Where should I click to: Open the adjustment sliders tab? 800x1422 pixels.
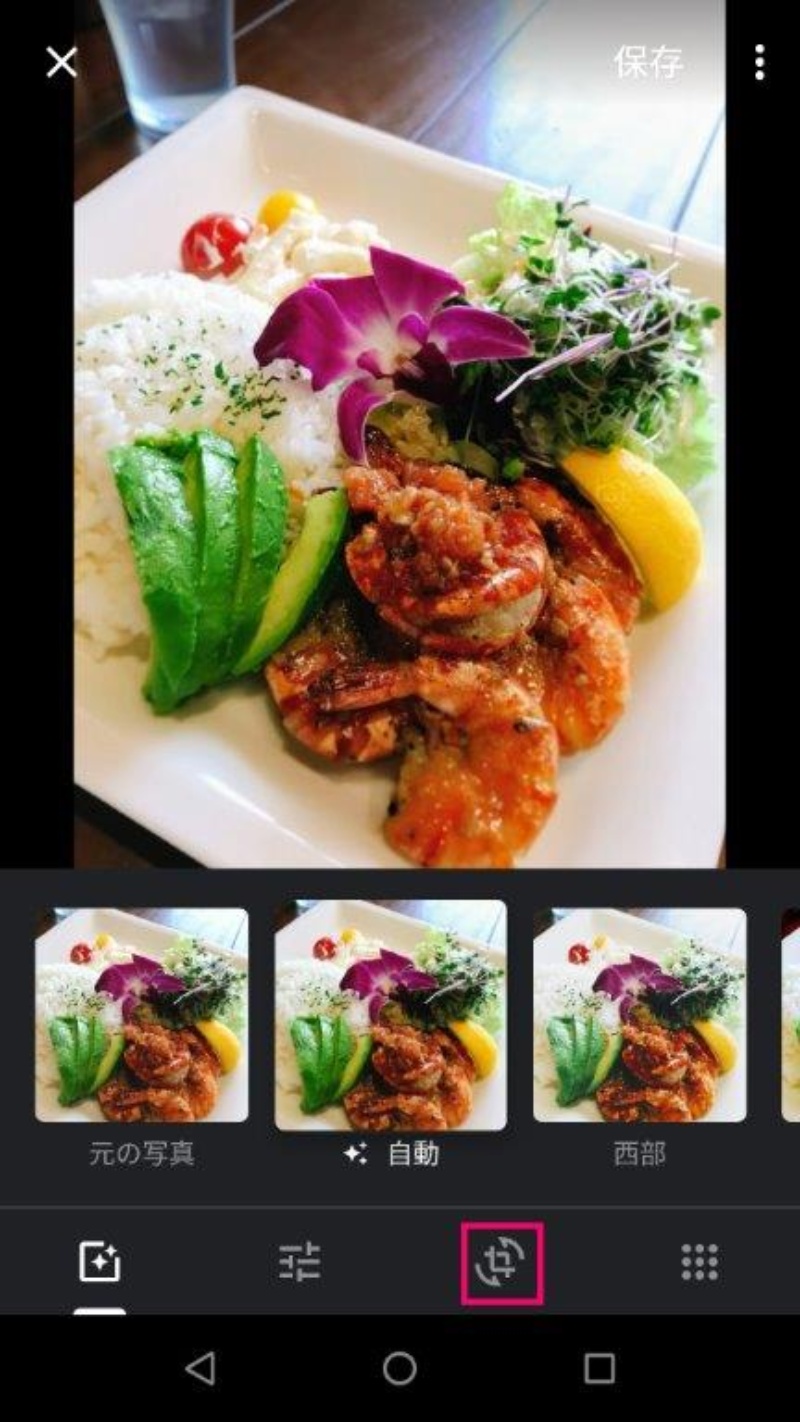(299, 1262)
